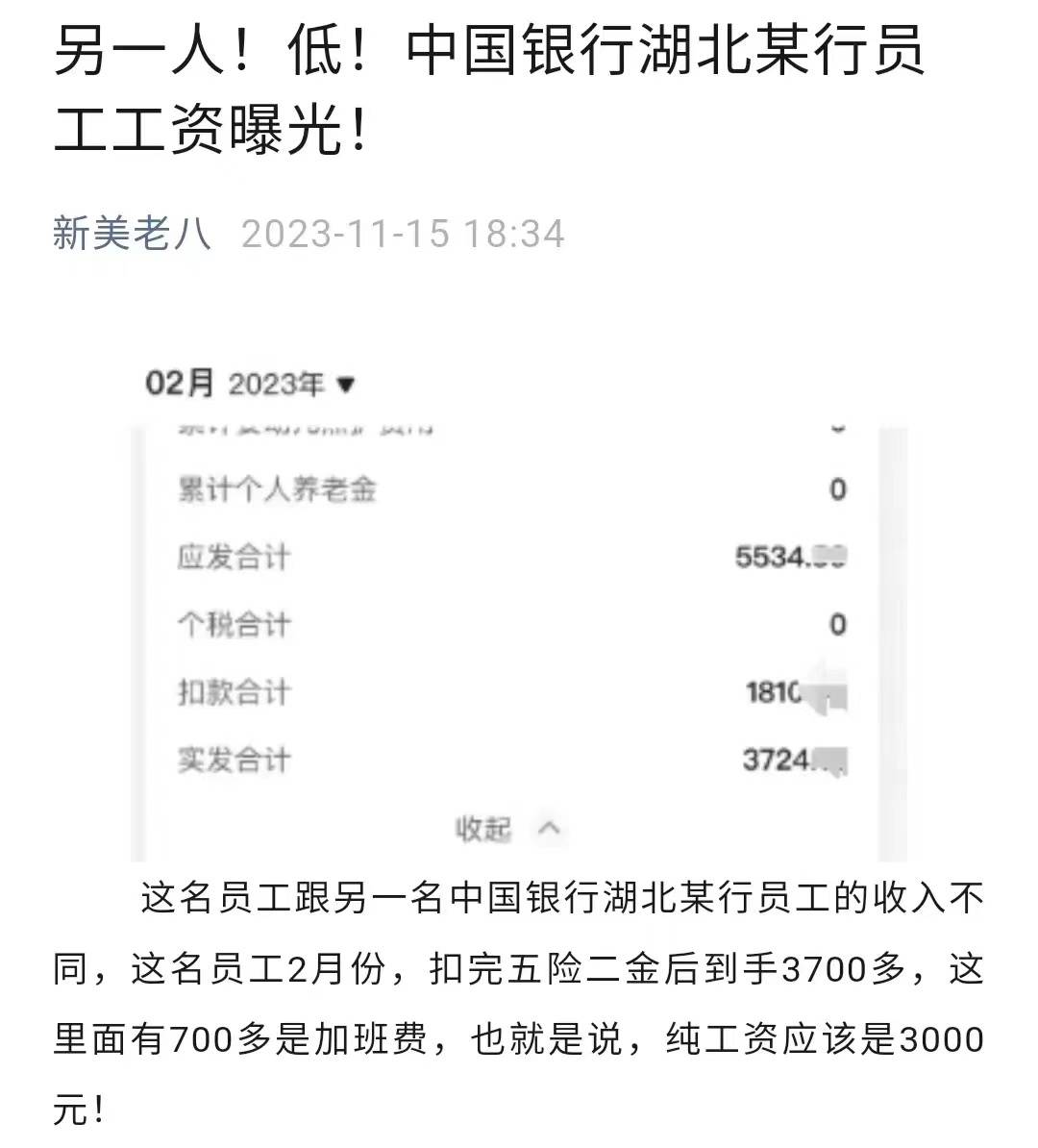The width and height of the screenshot is (1038, 1148).
Task: Open the 新美老八 author account
Action: point(132,234)
